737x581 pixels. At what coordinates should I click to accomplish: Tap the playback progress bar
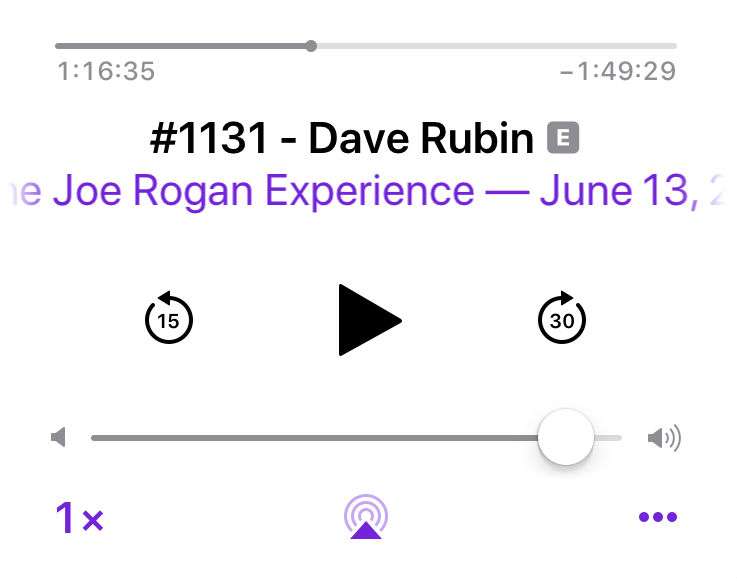[x=366, y=46]
